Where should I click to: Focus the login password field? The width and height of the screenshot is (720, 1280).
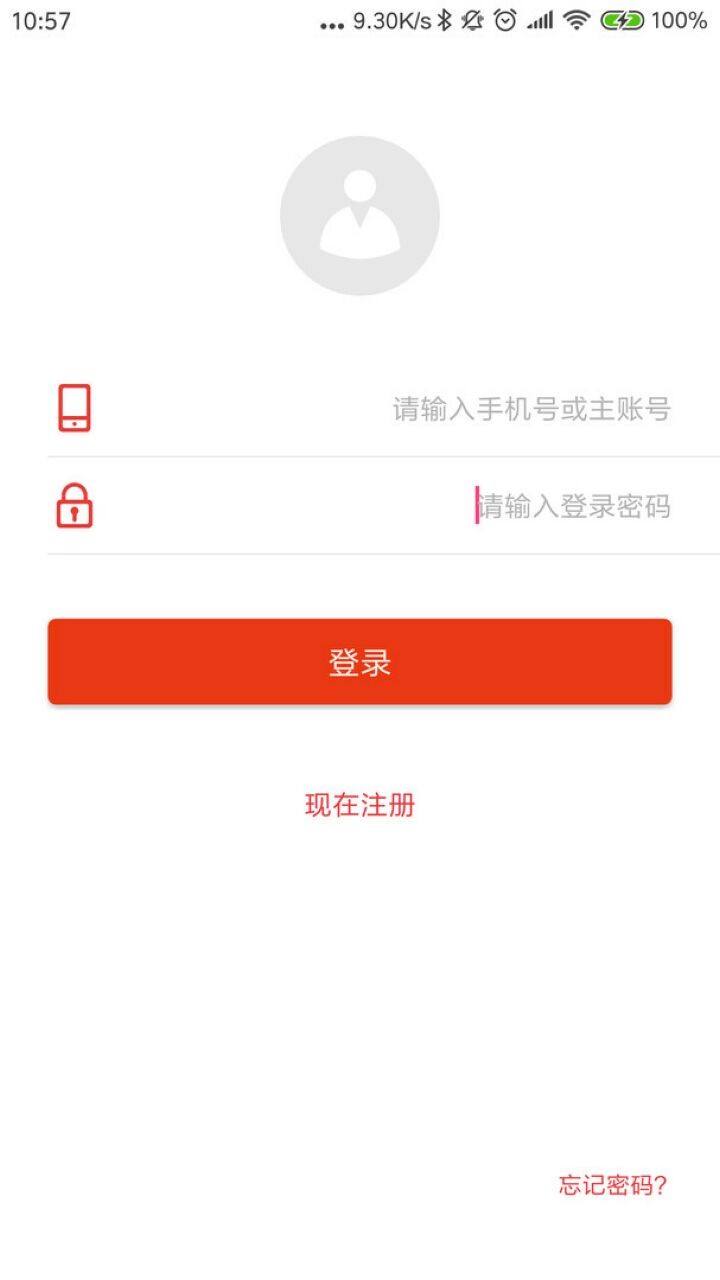400,507
